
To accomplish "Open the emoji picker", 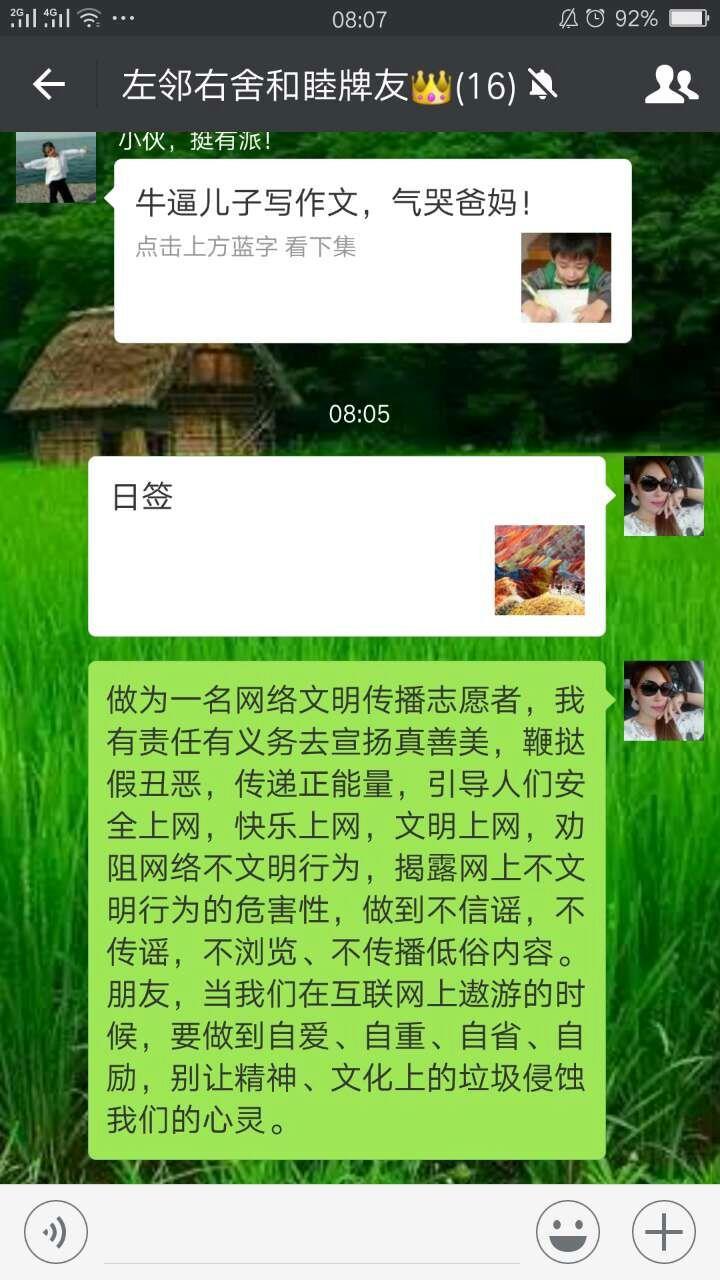I will [x=568, y=1232].
